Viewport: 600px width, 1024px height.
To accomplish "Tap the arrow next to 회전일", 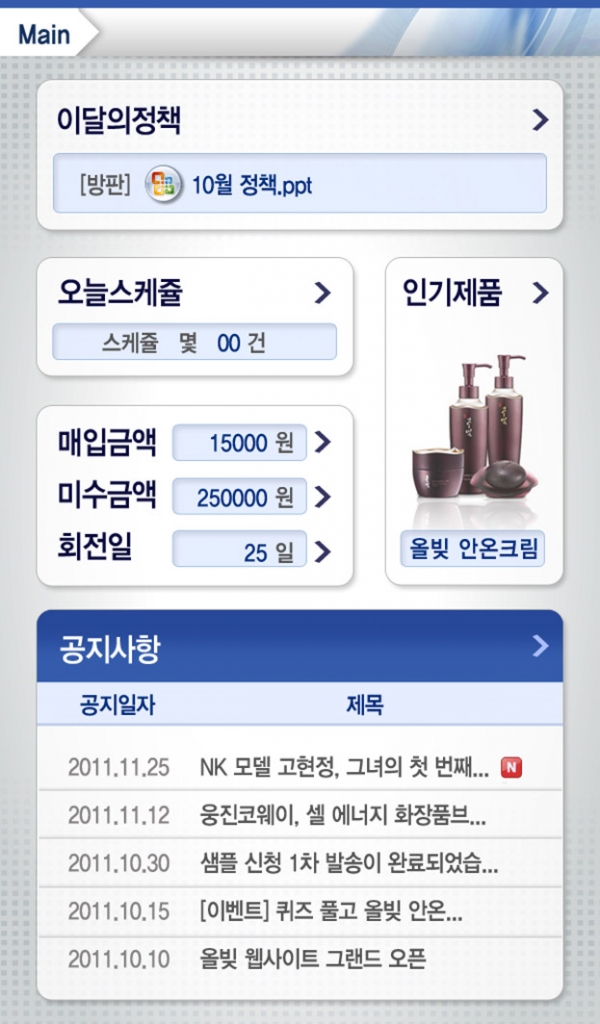I will point(322,551).
